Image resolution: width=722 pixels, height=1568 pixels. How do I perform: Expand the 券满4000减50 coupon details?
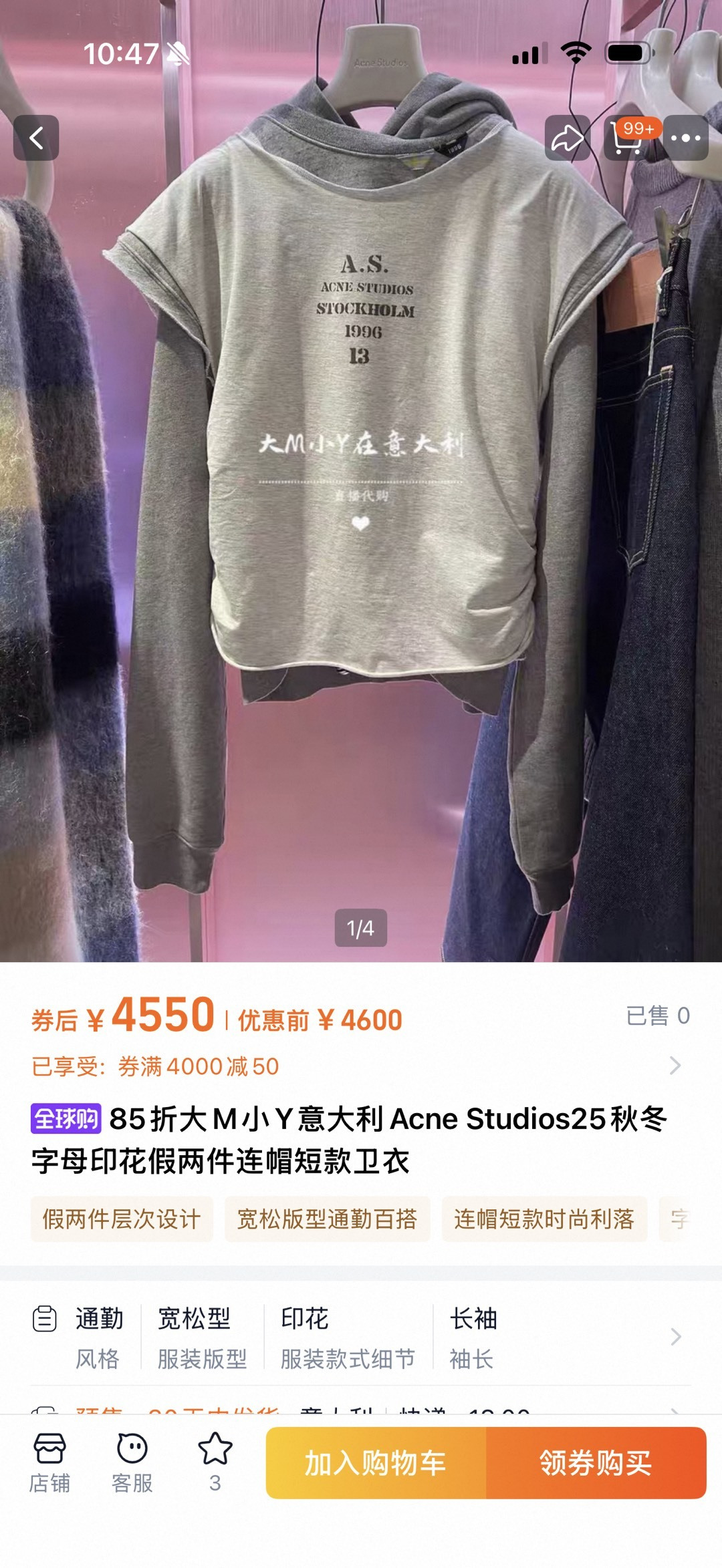675,1066
